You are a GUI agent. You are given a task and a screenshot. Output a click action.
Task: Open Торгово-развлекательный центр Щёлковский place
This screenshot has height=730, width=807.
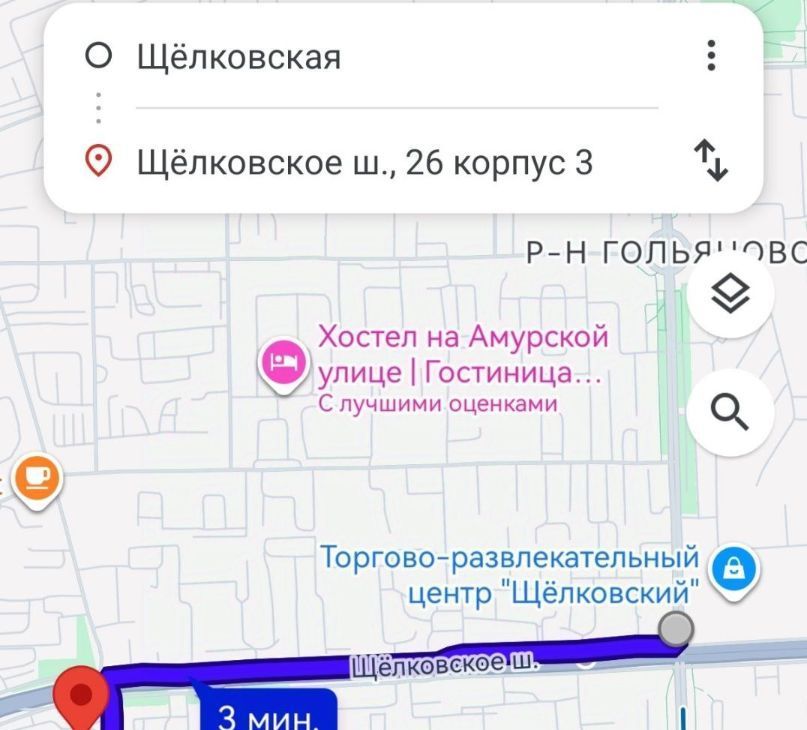(735, 569)
